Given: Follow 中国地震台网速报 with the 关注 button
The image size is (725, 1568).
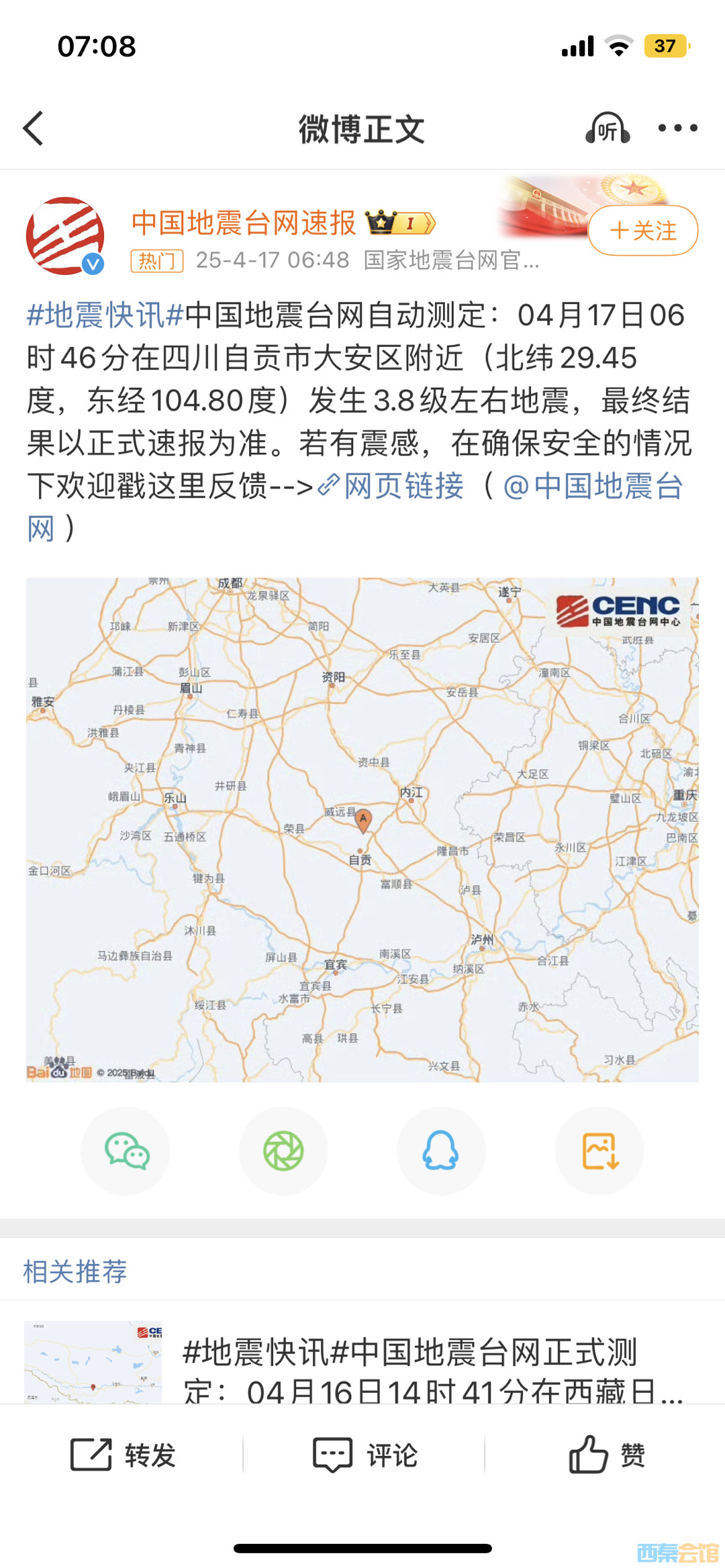Looking at the screenshot, I should (642, 231).
